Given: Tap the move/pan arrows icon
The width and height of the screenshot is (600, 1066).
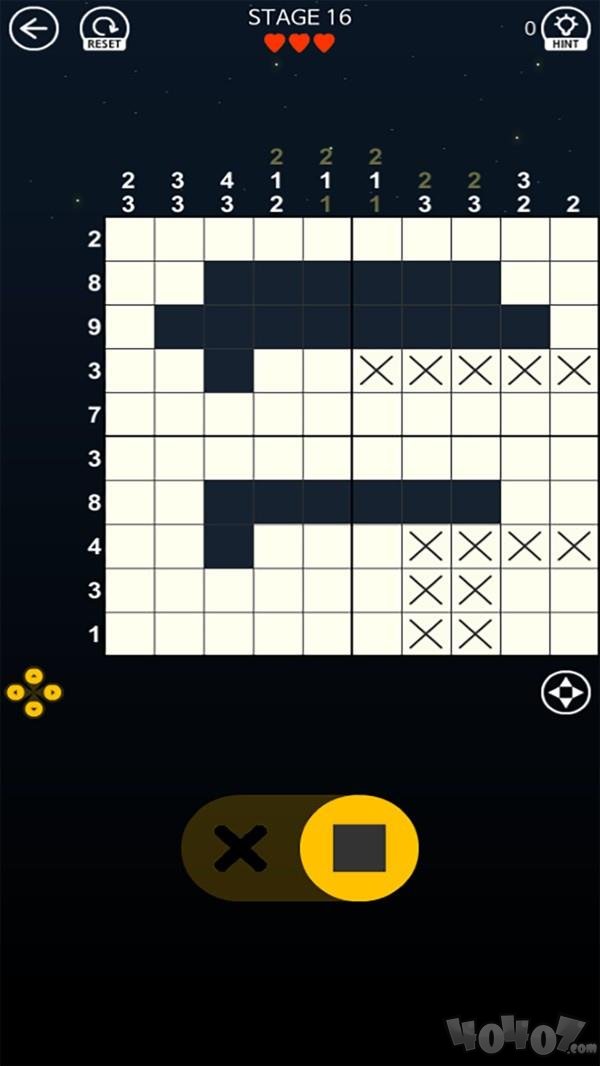Looking at the screenshot, I should tap(565, 692).
